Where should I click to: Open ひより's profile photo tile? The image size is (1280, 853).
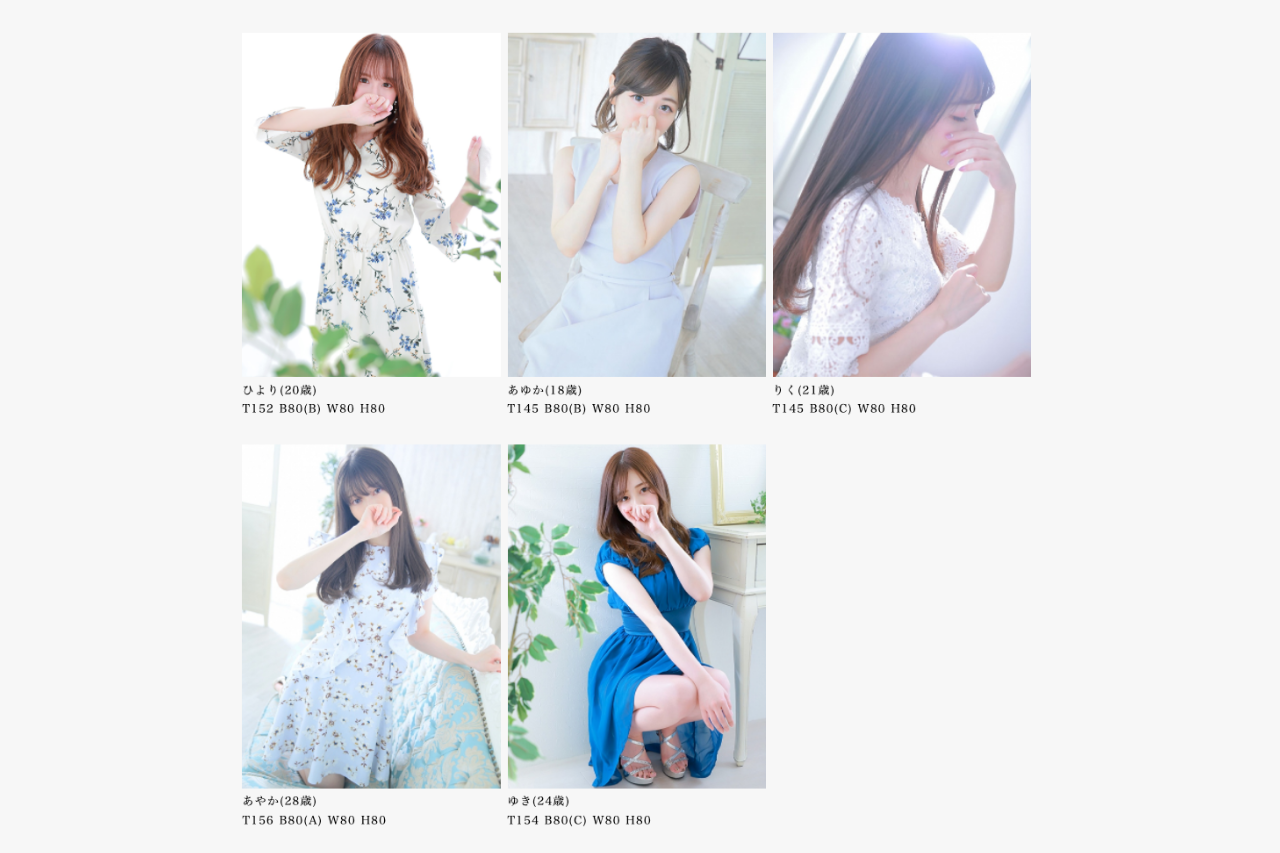371,205
